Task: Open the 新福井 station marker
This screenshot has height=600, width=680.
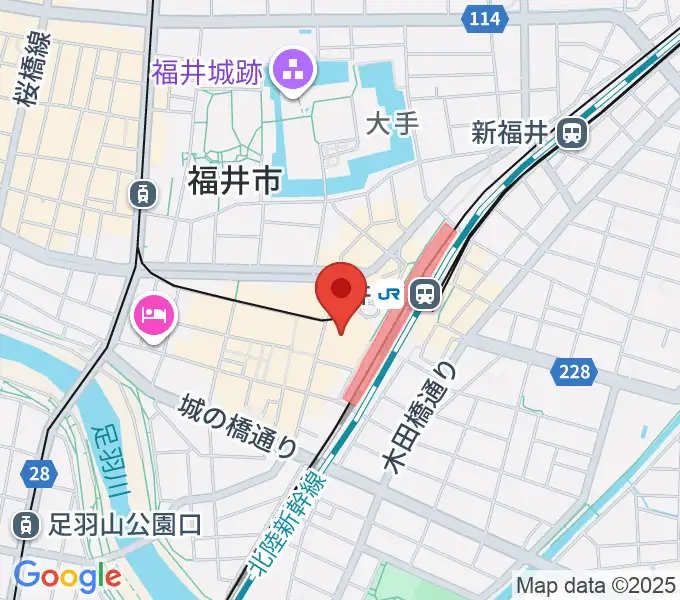Action: tap(573, 131)
